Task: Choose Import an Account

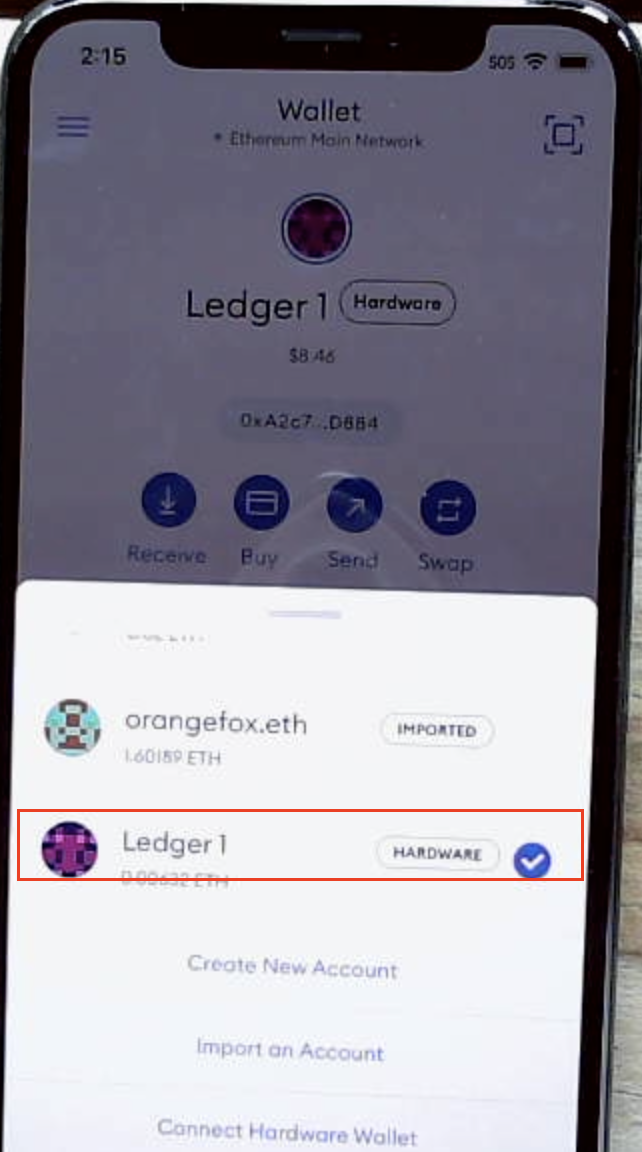Action: [x=290, y=1050]
